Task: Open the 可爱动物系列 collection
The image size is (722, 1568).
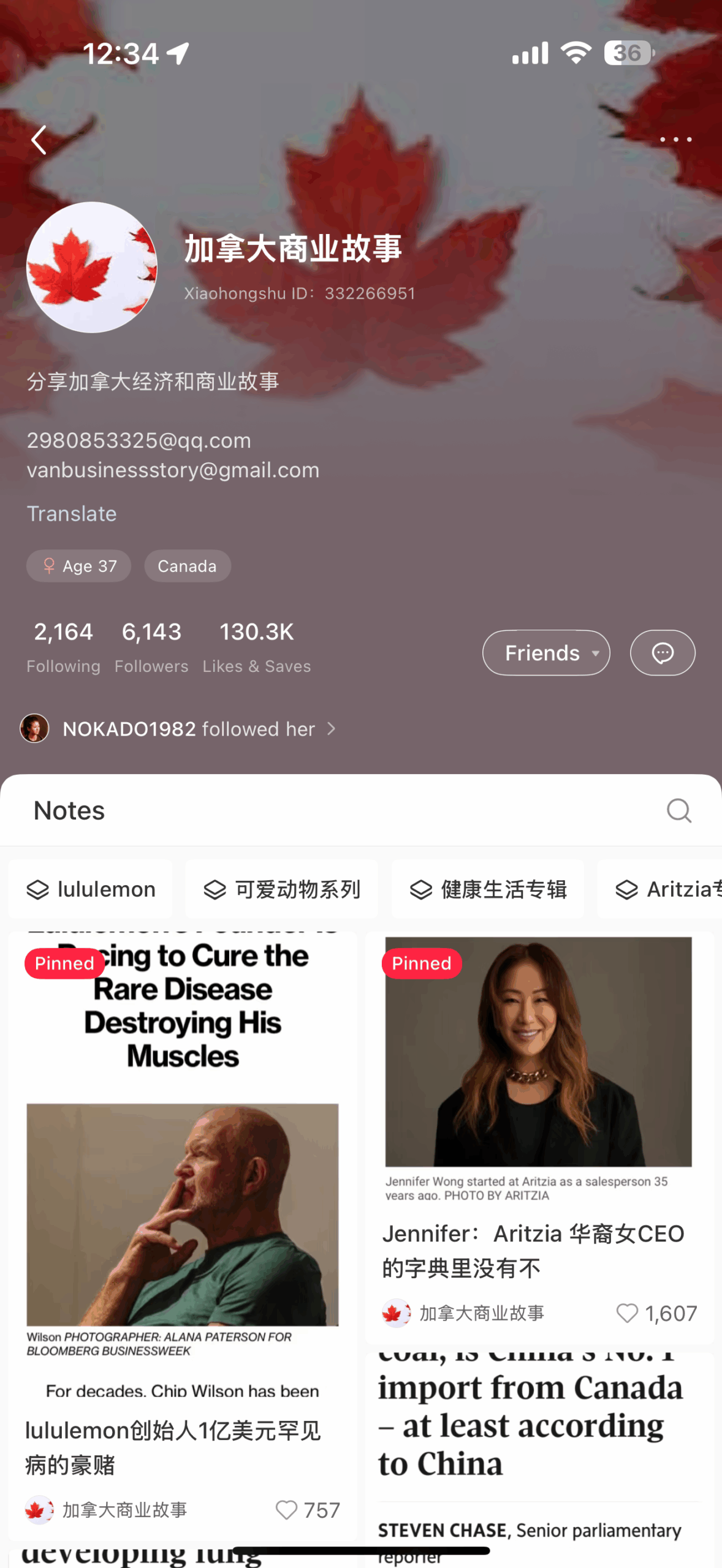Action: point(282,889)
